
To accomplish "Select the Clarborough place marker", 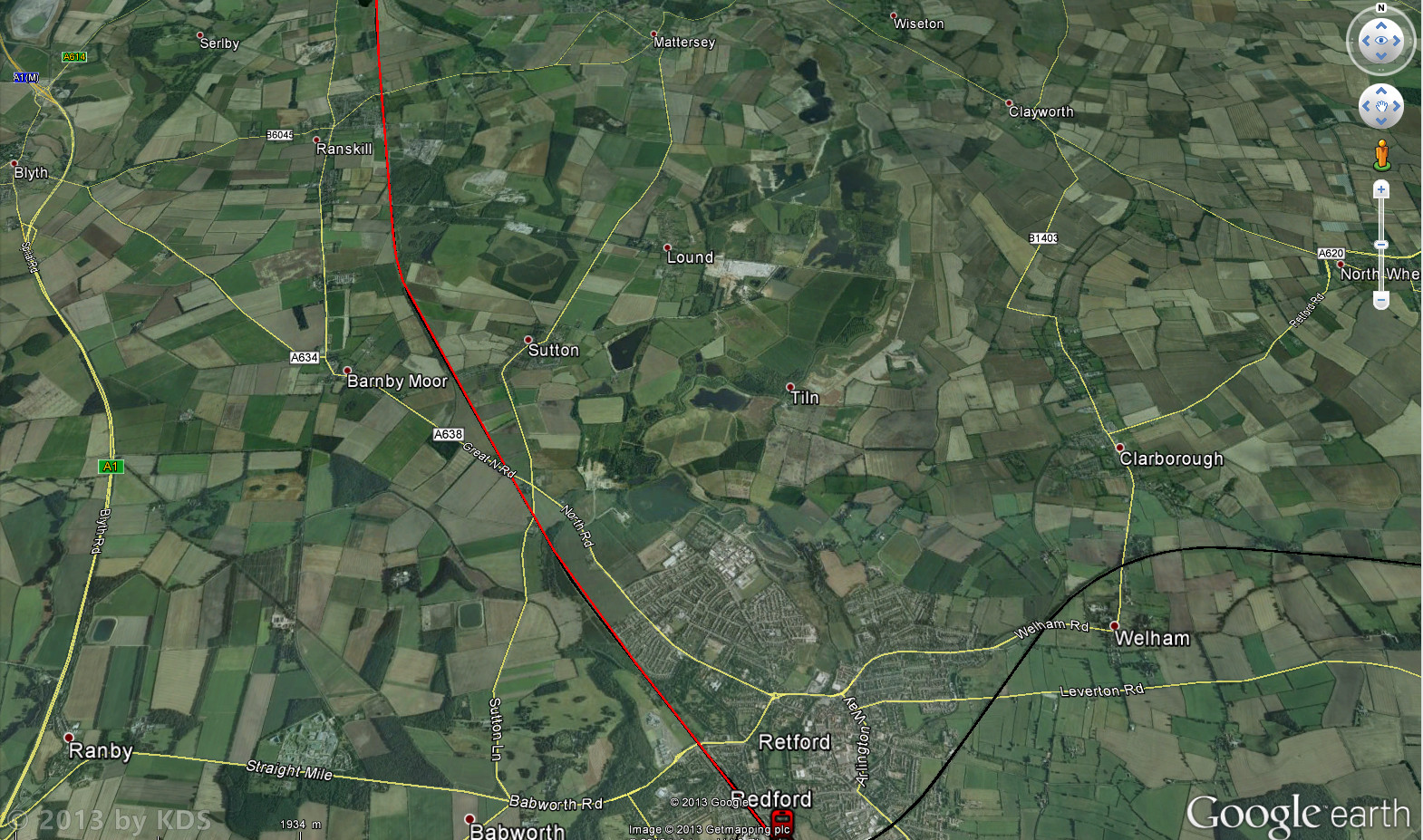I will 1120,448.
